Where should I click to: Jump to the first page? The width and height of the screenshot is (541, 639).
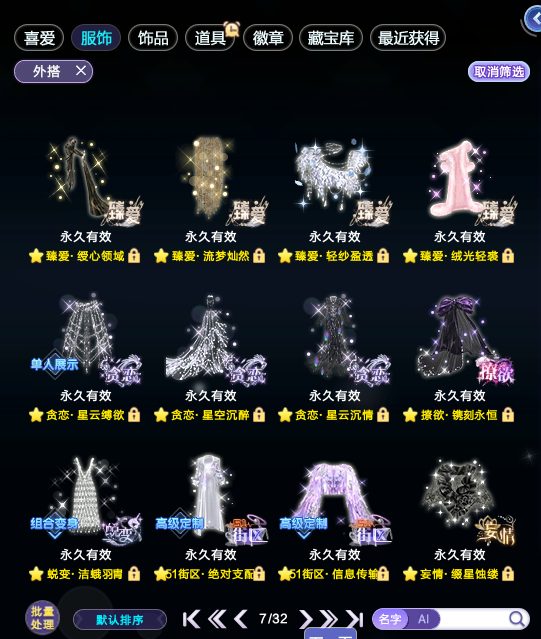(x=191, y=619)
